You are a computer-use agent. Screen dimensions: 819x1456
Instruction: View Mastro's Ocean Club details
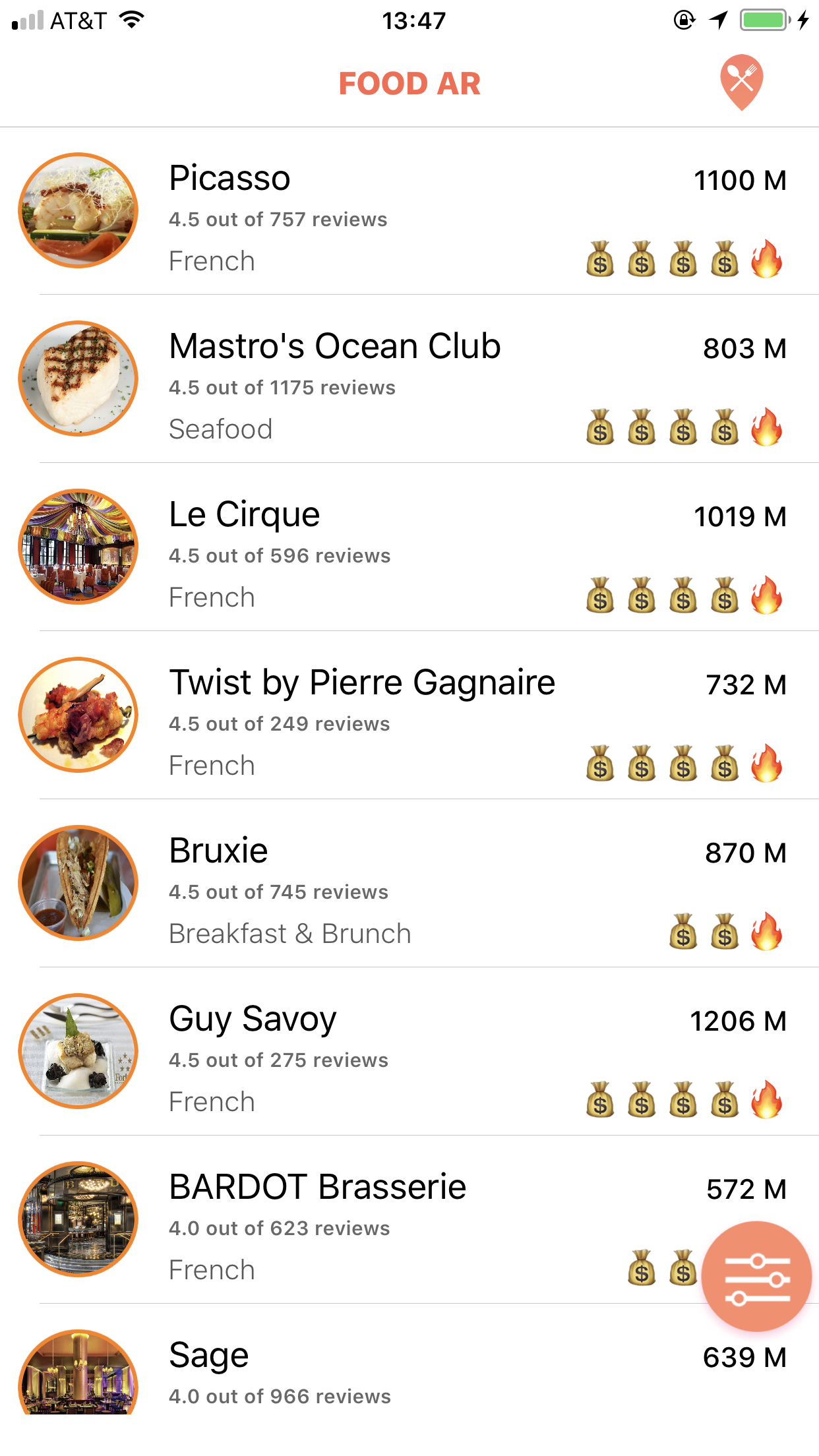pos(409,379)
